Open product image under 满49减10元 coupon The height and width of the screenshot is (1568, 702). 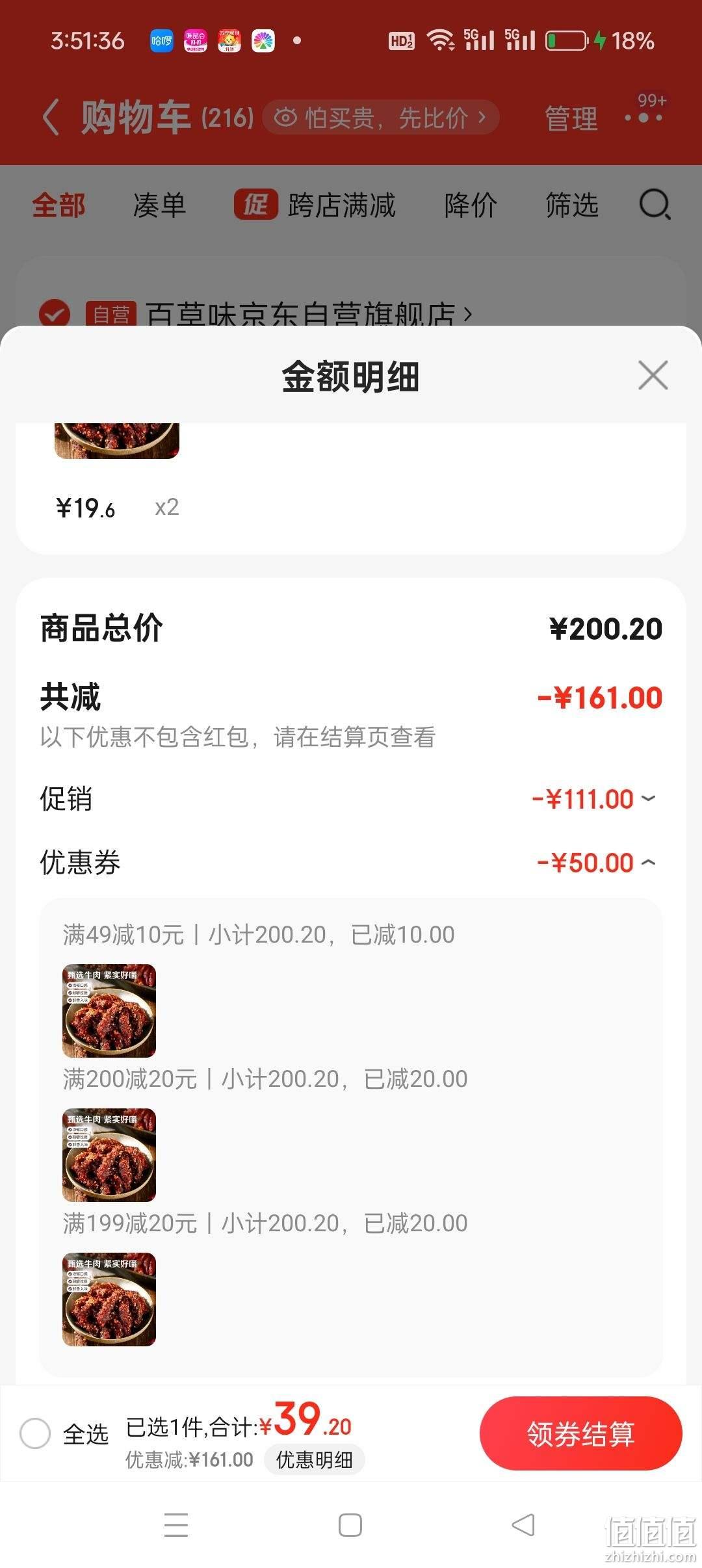pos(109,1010)
